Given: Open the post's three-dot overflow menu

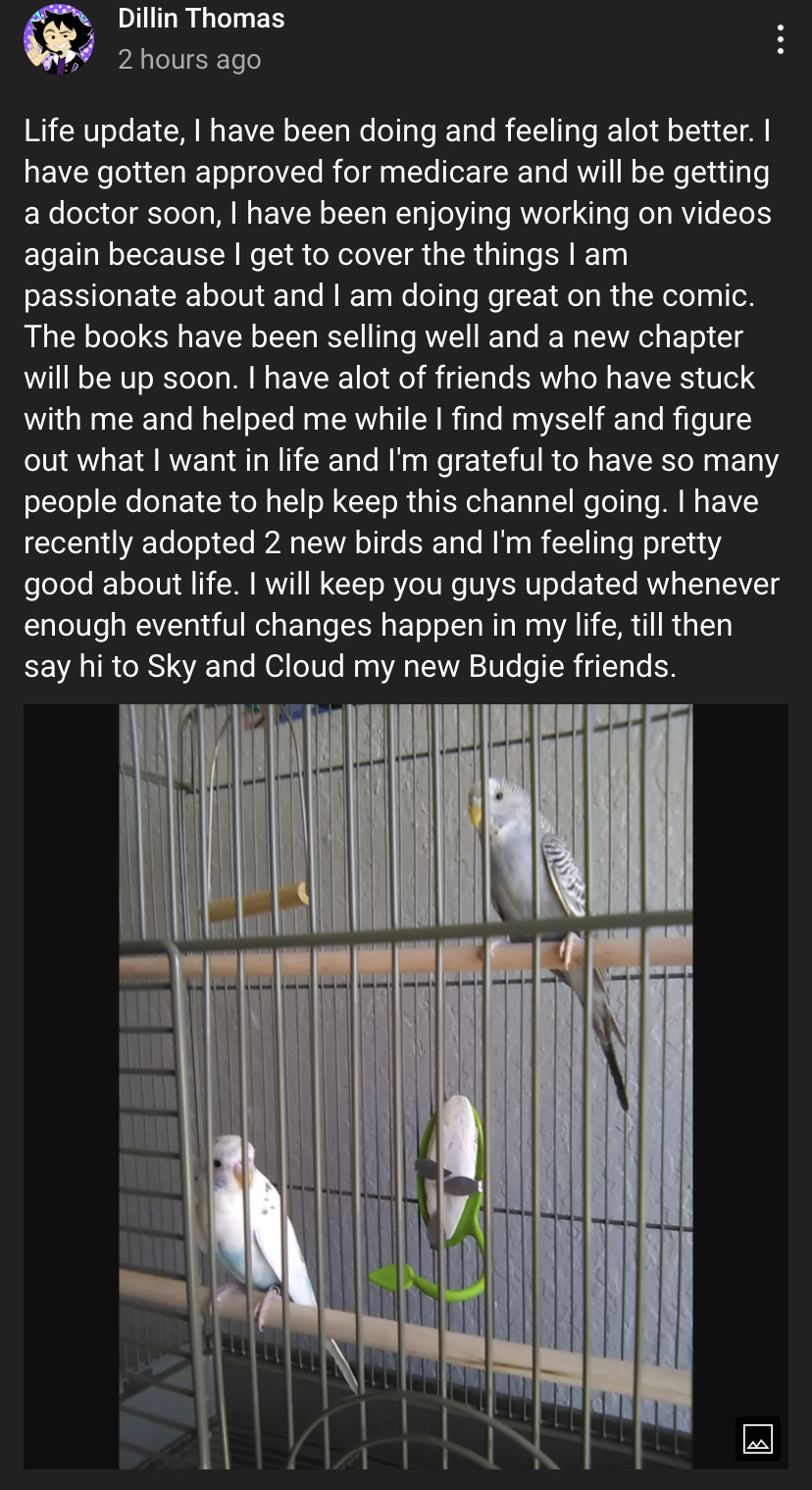Looking at the screenshot, I should pos(780,39).
